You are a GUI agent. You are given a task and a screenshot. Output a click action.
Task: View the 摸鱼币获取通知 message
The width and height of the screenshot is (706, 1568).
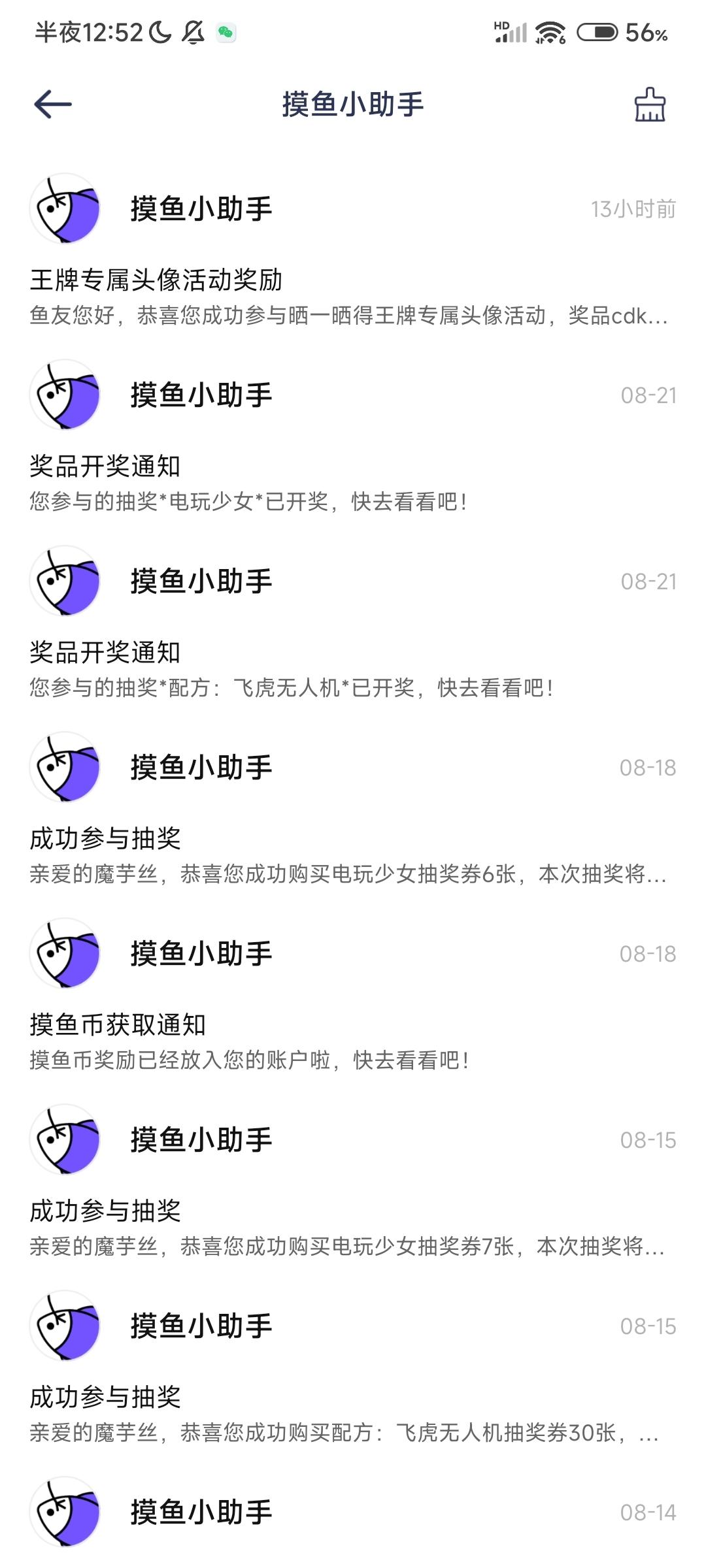tap(353, 995)
